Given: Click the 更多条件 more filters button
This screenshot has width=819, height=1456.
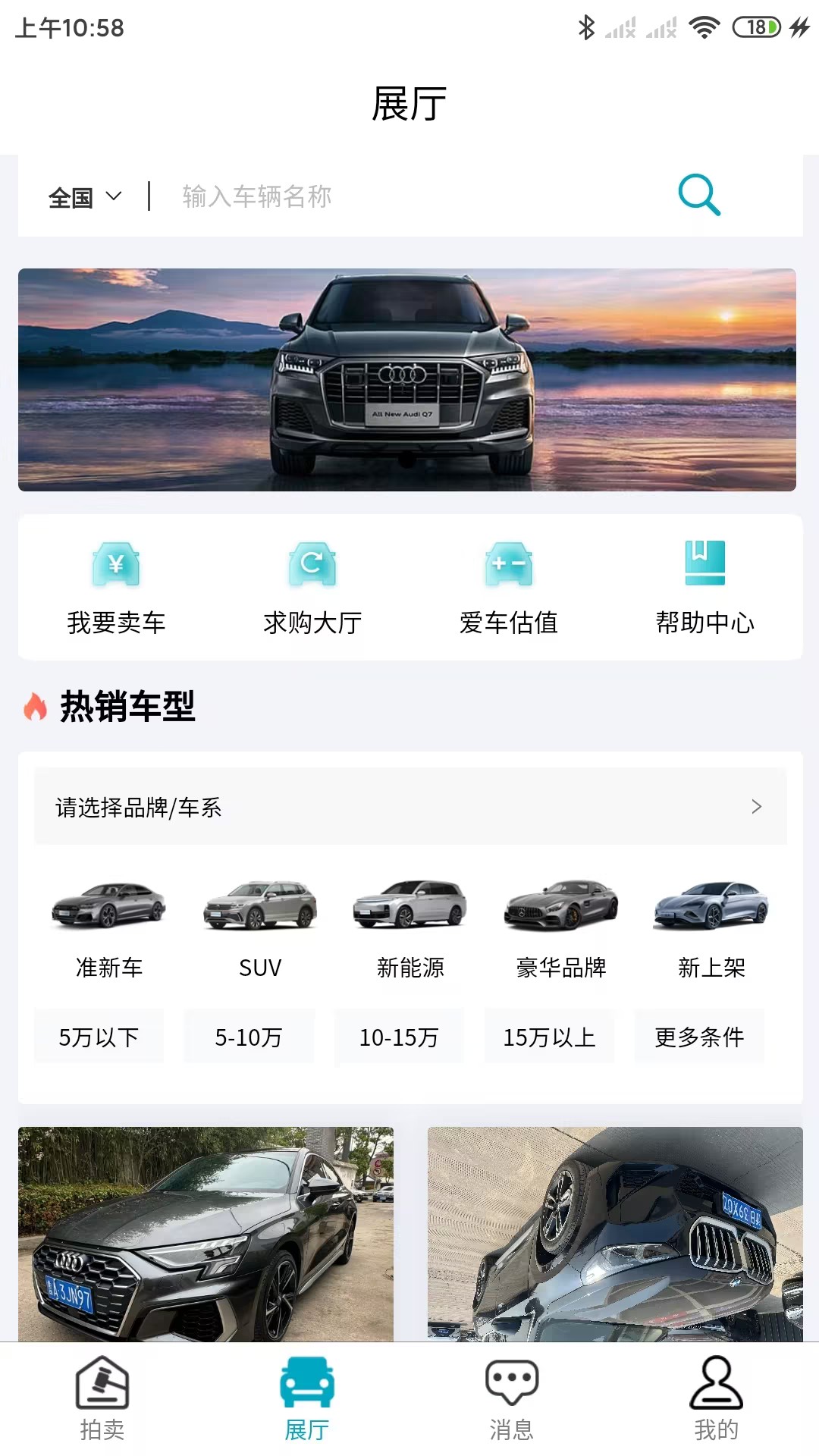Looking at the screenshot, I should click(698, 1037).
